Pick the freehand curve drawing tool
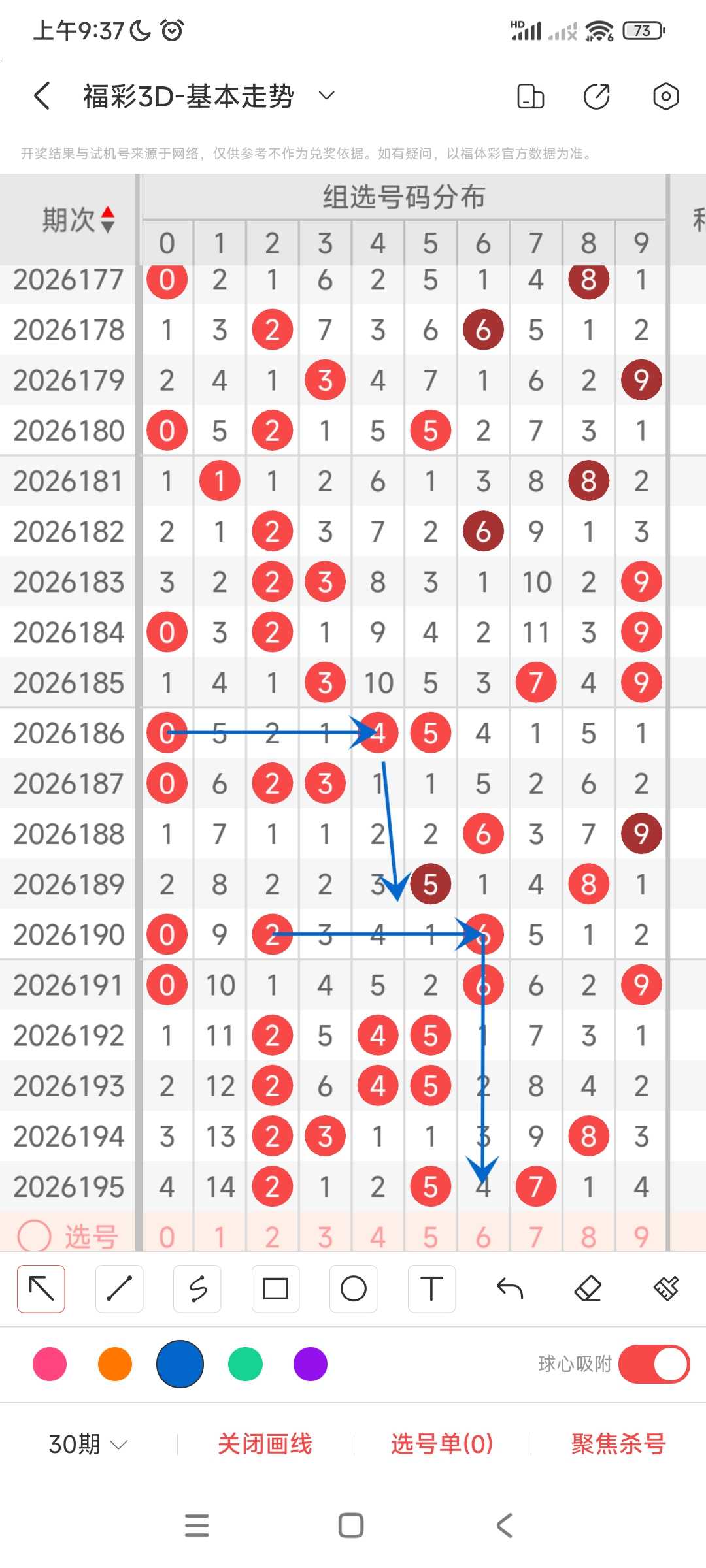Viewport: 706px width, 1568px height. 197,1288
